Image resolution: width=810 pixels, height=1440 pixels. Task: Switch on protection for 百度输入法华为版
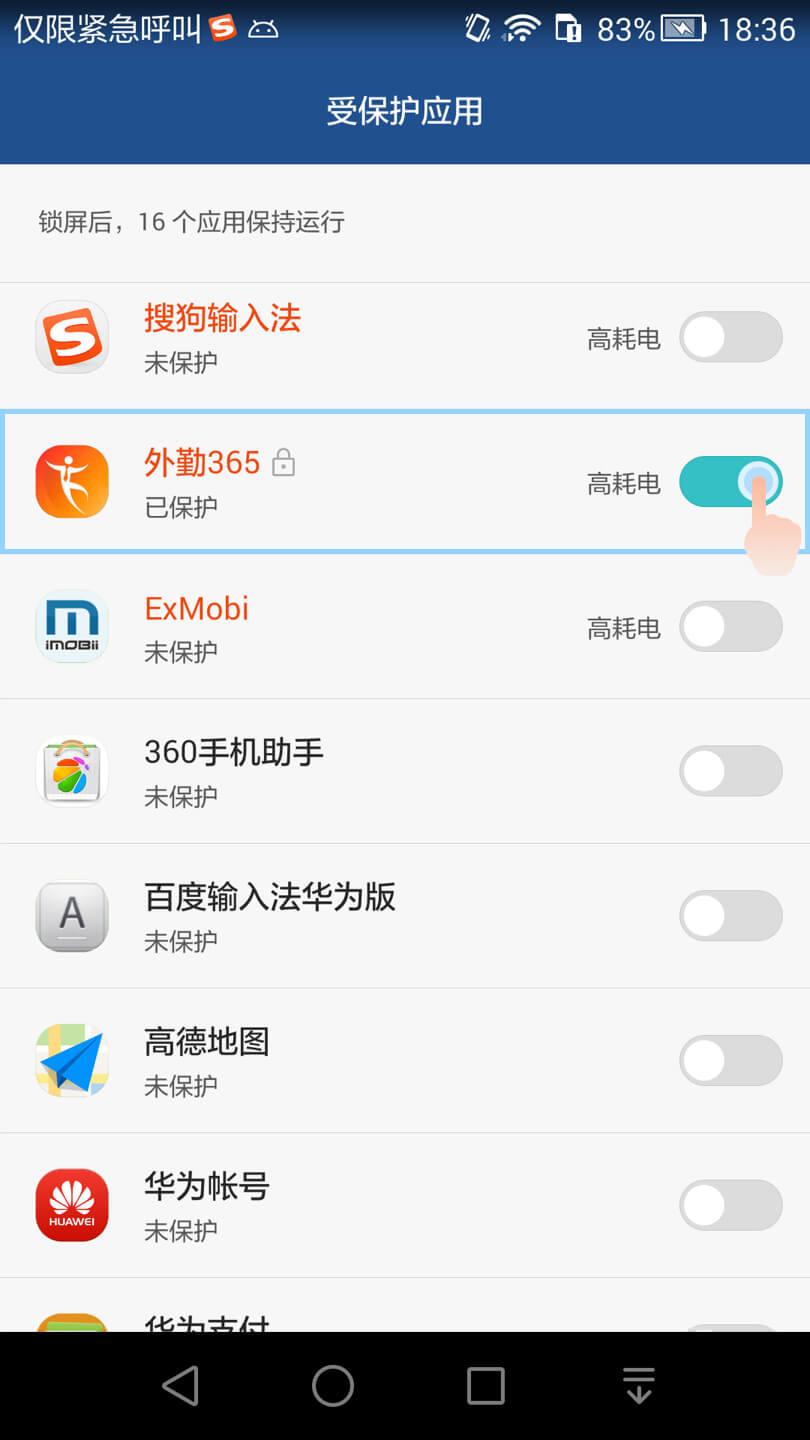(x=730, y=916)
